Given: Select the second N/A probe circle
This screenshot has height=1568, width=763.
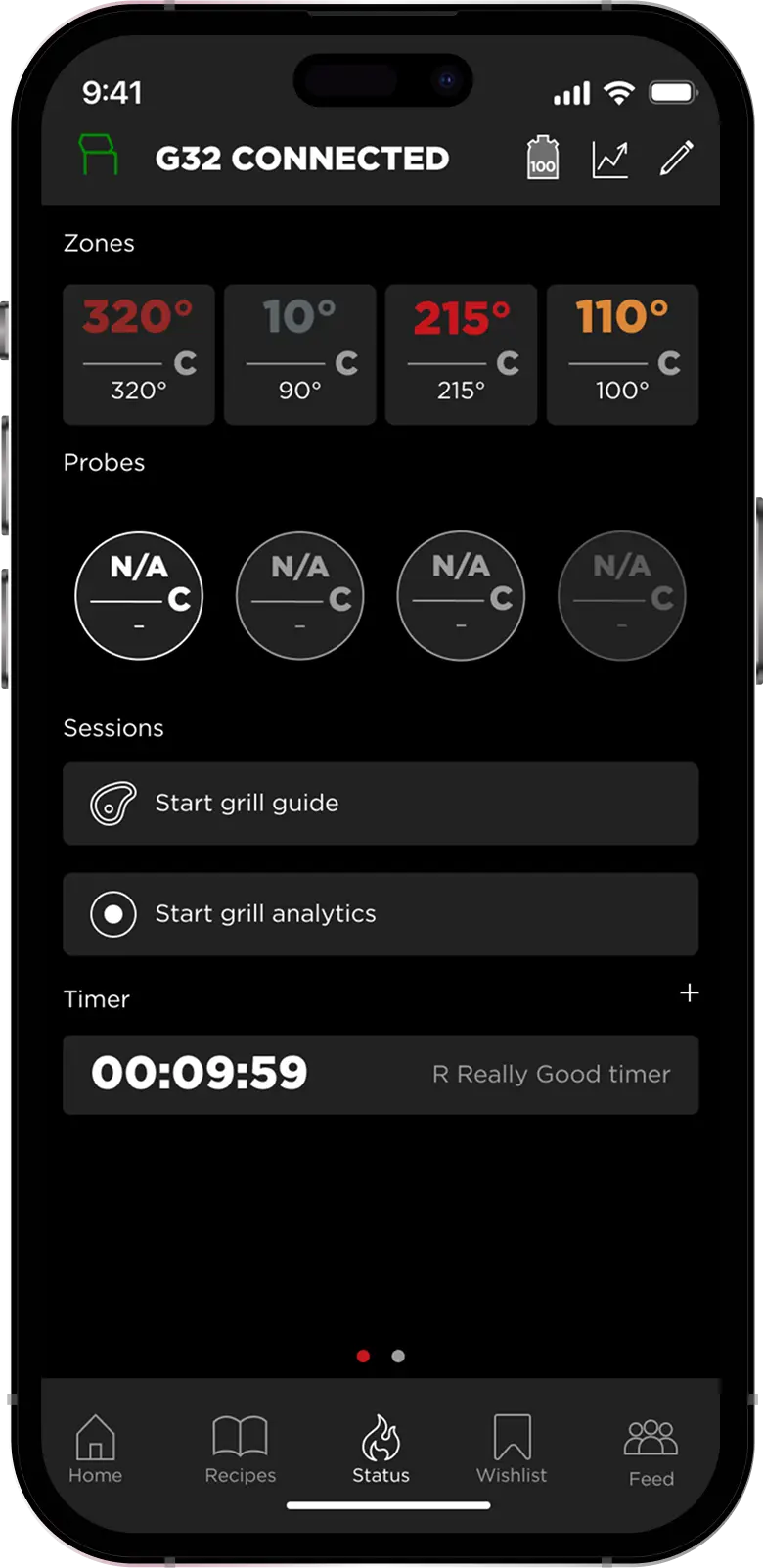Looking at the screenshot, I should 299,595.
